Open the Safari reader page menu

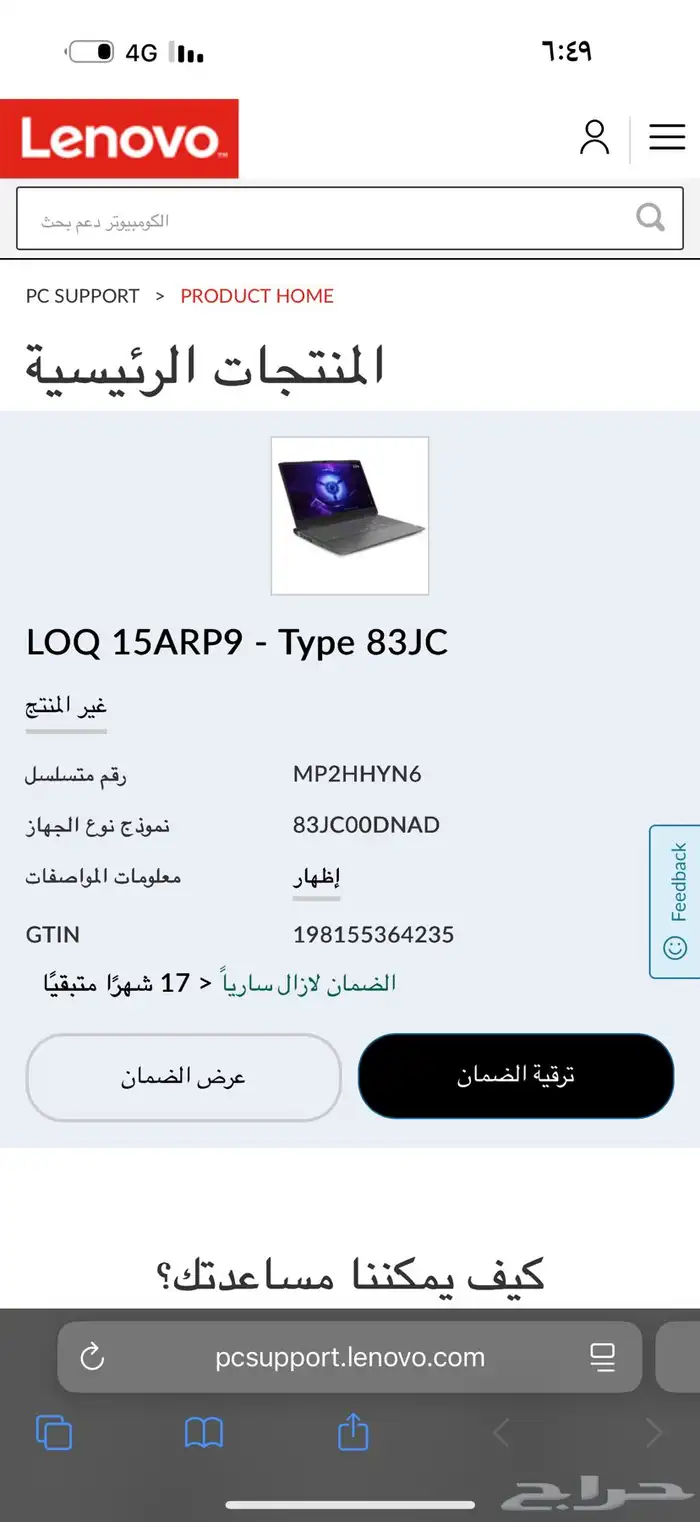pyautogui.click(x=602, y=1357)
